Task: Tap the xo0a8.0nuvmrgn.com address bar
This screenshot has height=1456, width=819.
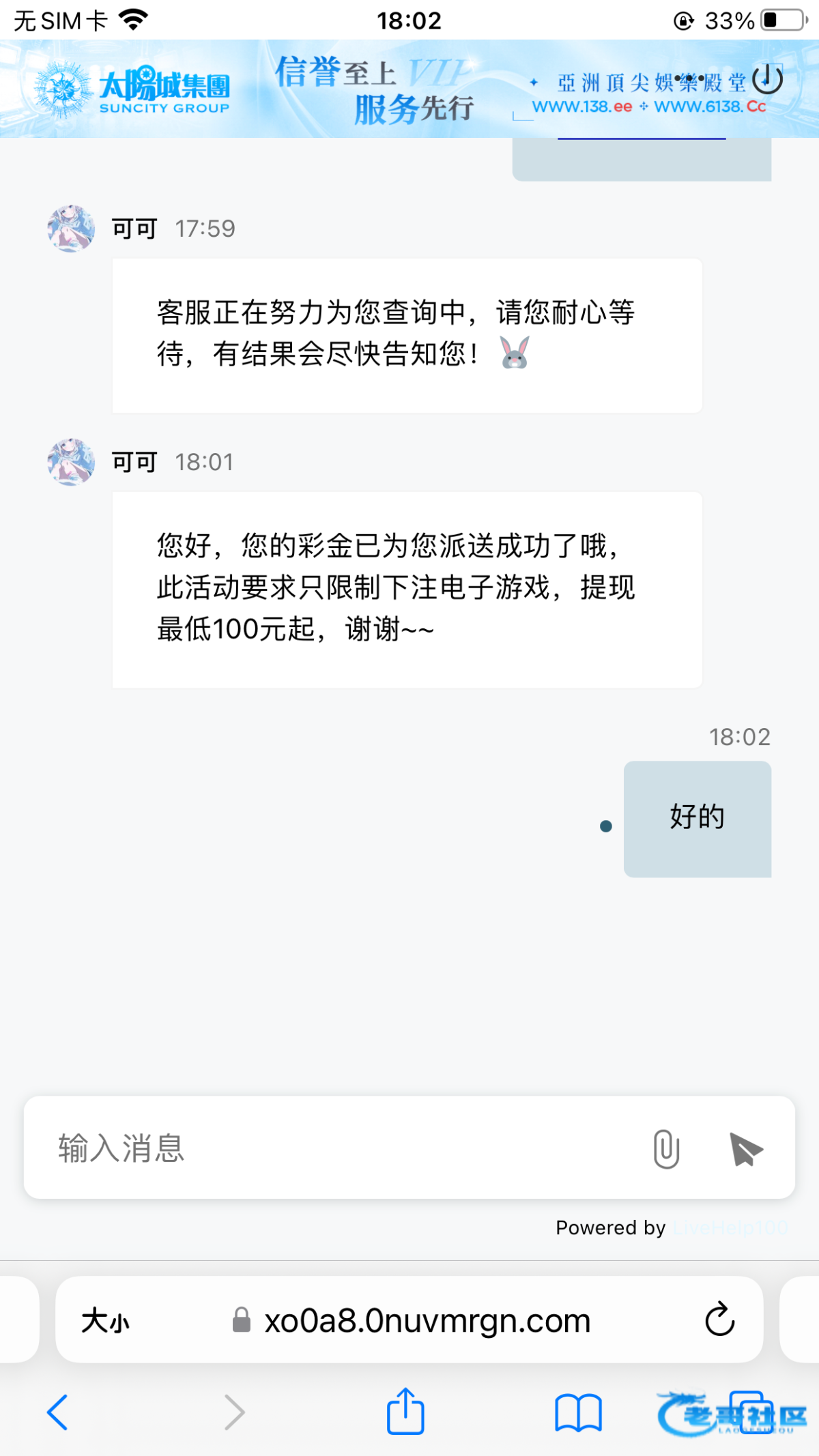Action: tap(427, 1321)
